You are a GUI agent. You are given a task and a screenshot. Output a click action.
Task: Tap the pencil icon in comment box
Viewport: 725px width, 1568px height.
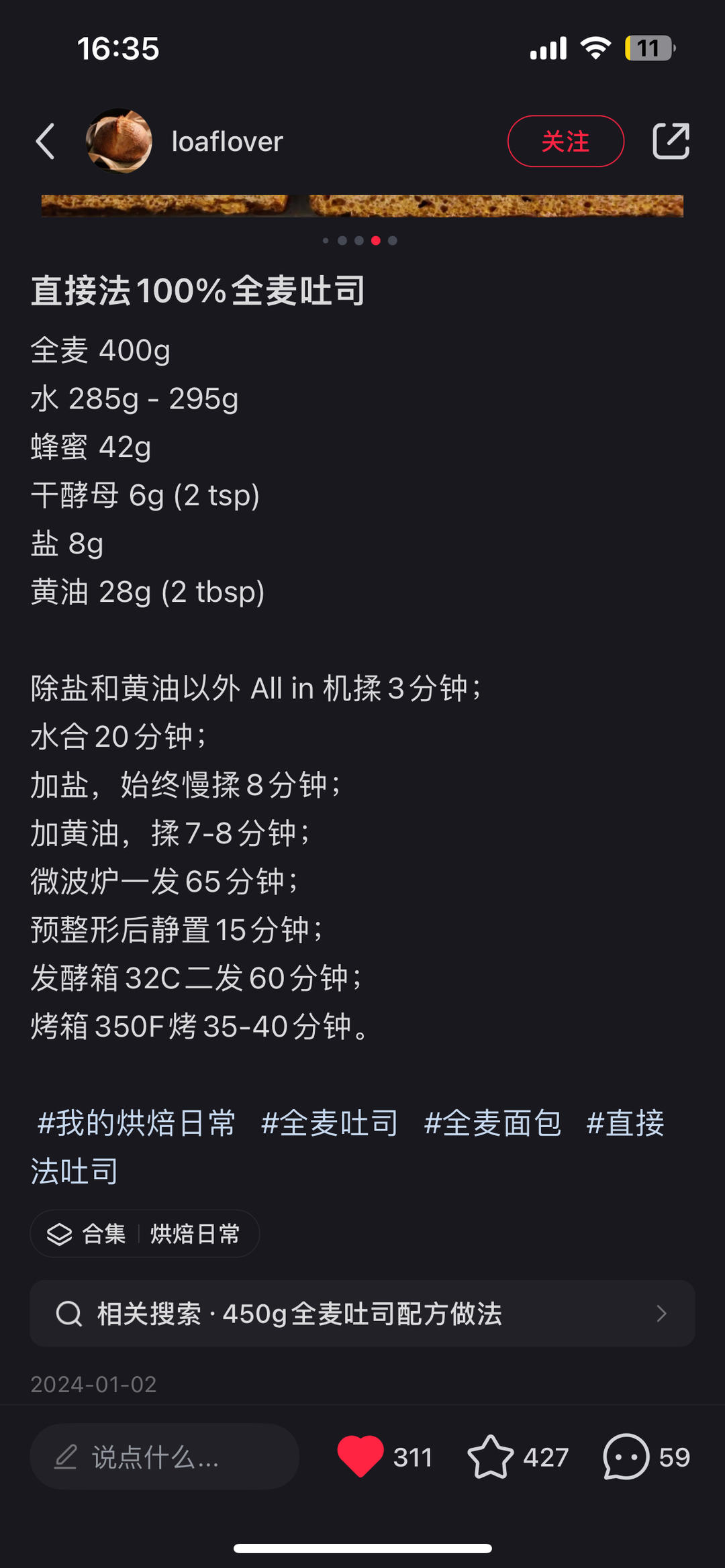click(65, 1456)
